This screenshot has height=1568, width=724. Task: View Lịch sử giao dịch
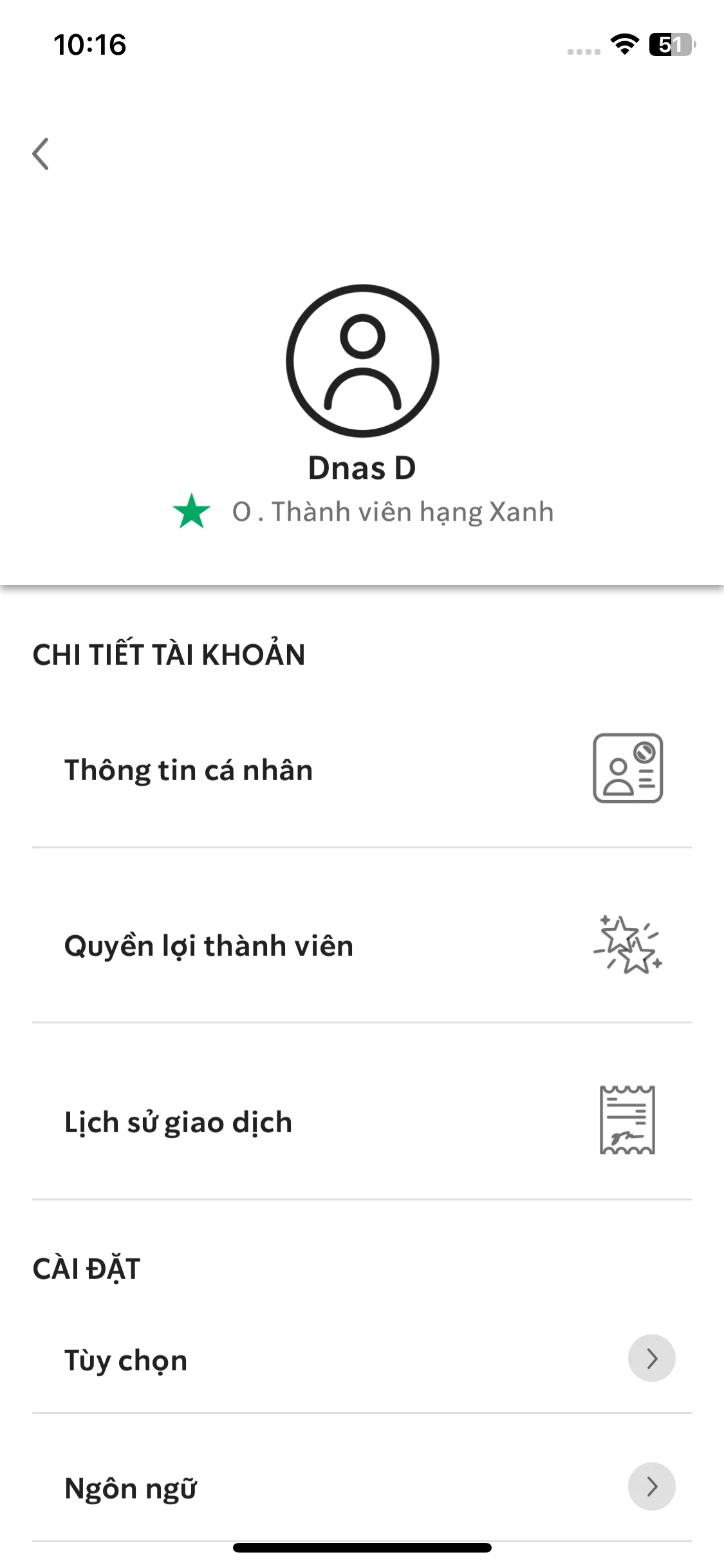coord(362,1122)
